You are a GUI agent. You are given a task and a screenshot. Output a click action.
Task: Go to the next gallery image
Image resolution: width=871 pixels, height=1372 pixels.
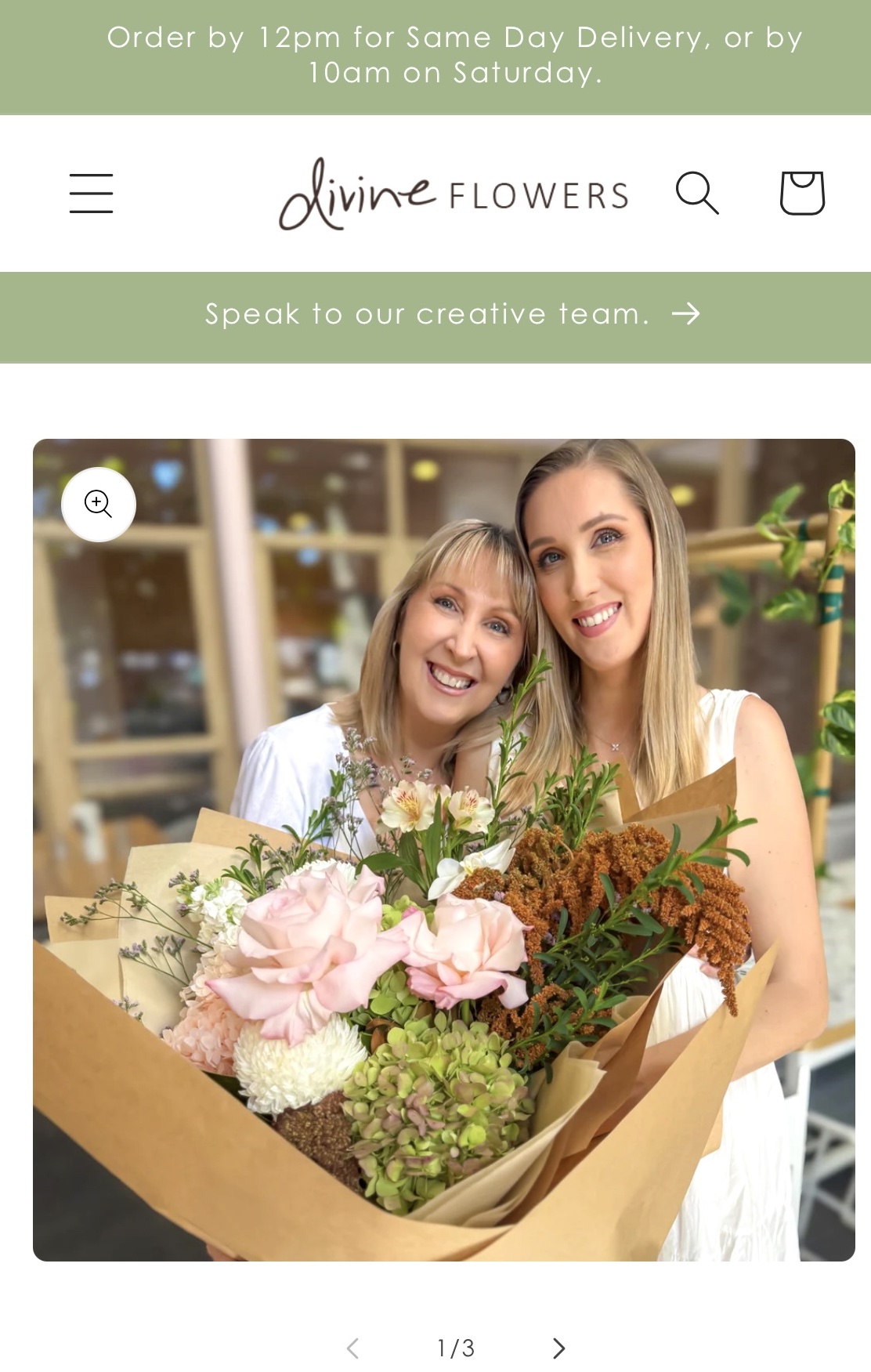point(558,1348)
